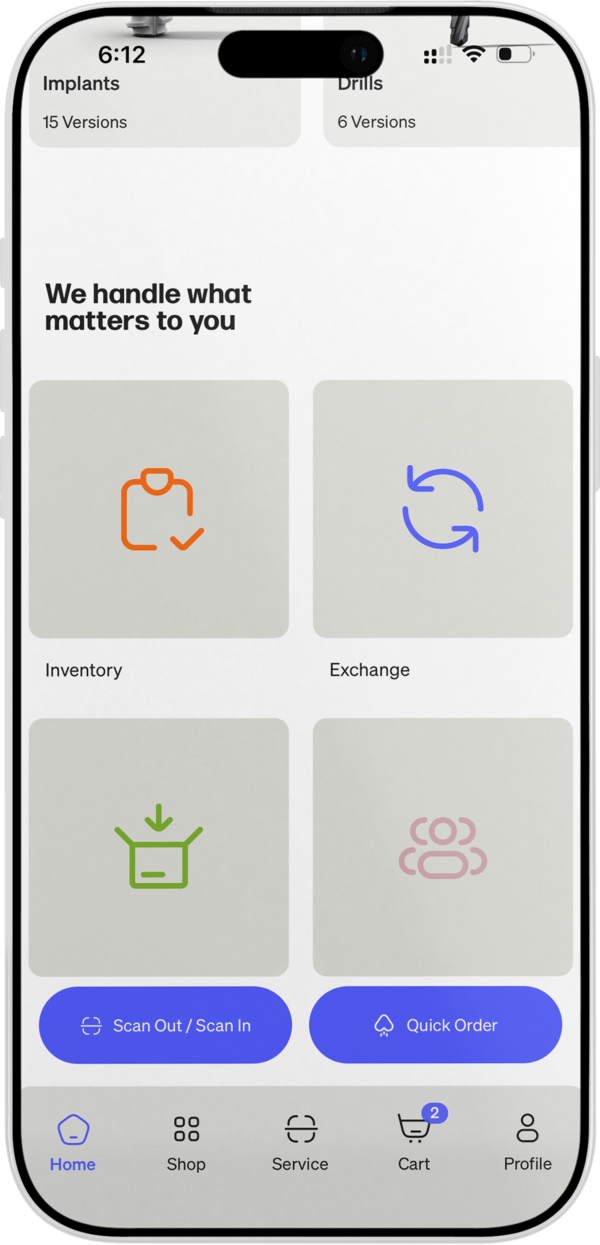Screen dimensions: 600x1245
Task: Start a Quick Order
Action: (435, 1025)
